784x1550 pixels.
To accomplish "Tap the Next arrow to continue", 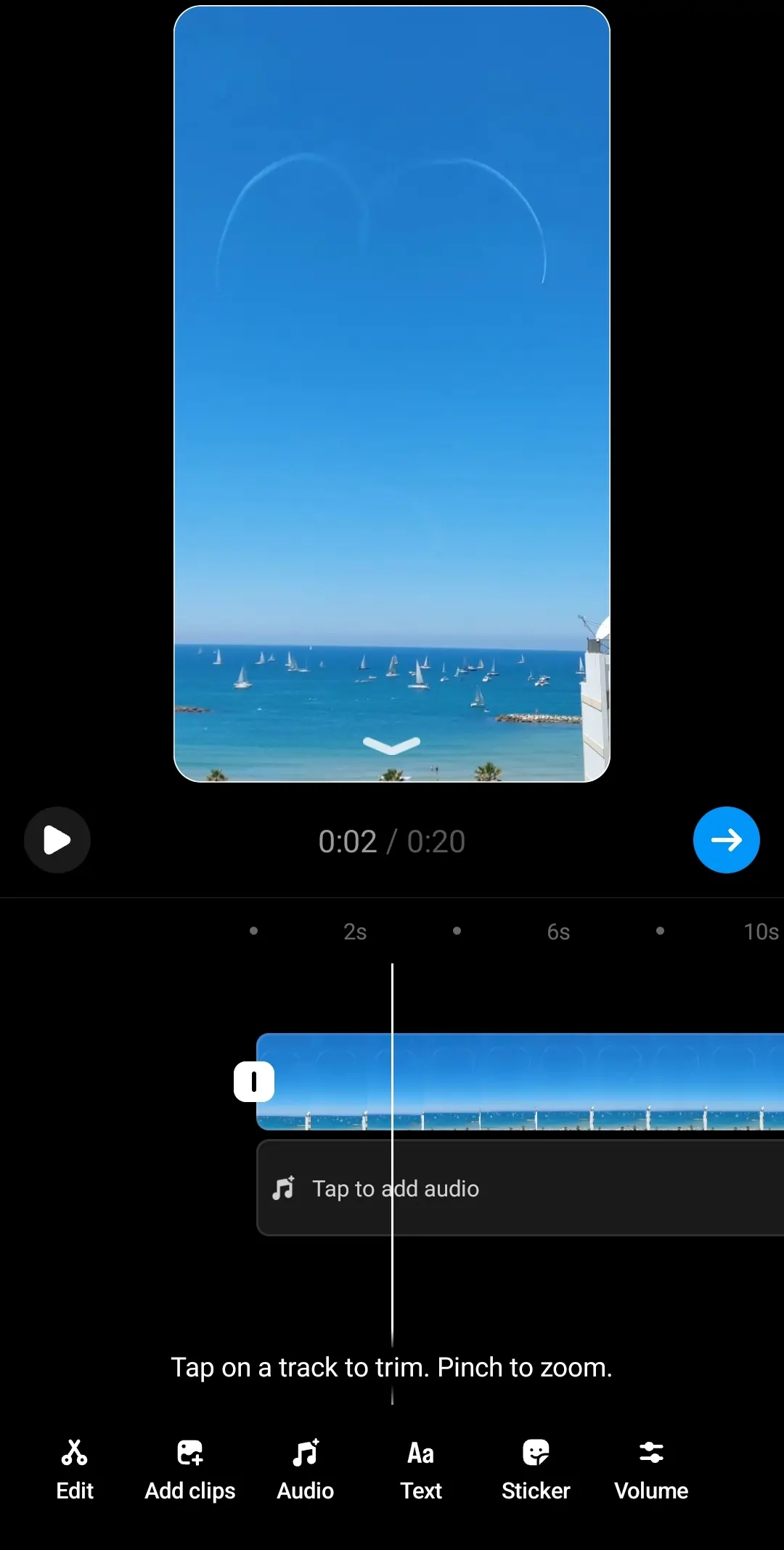I will [726, 840].
